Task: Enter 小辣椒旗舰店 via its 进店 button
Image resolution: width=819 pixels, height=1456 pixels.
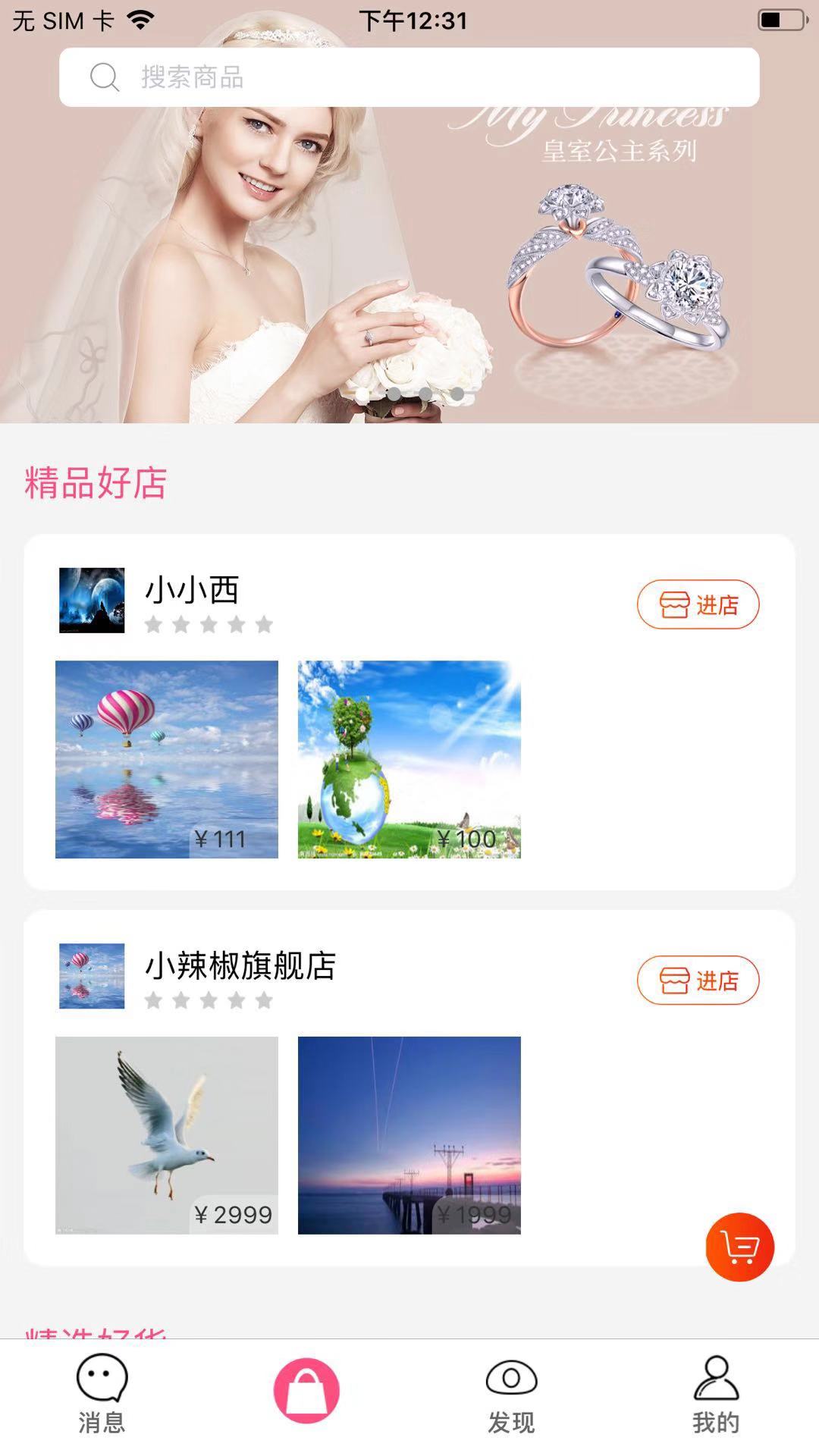Action: point(698,981)
